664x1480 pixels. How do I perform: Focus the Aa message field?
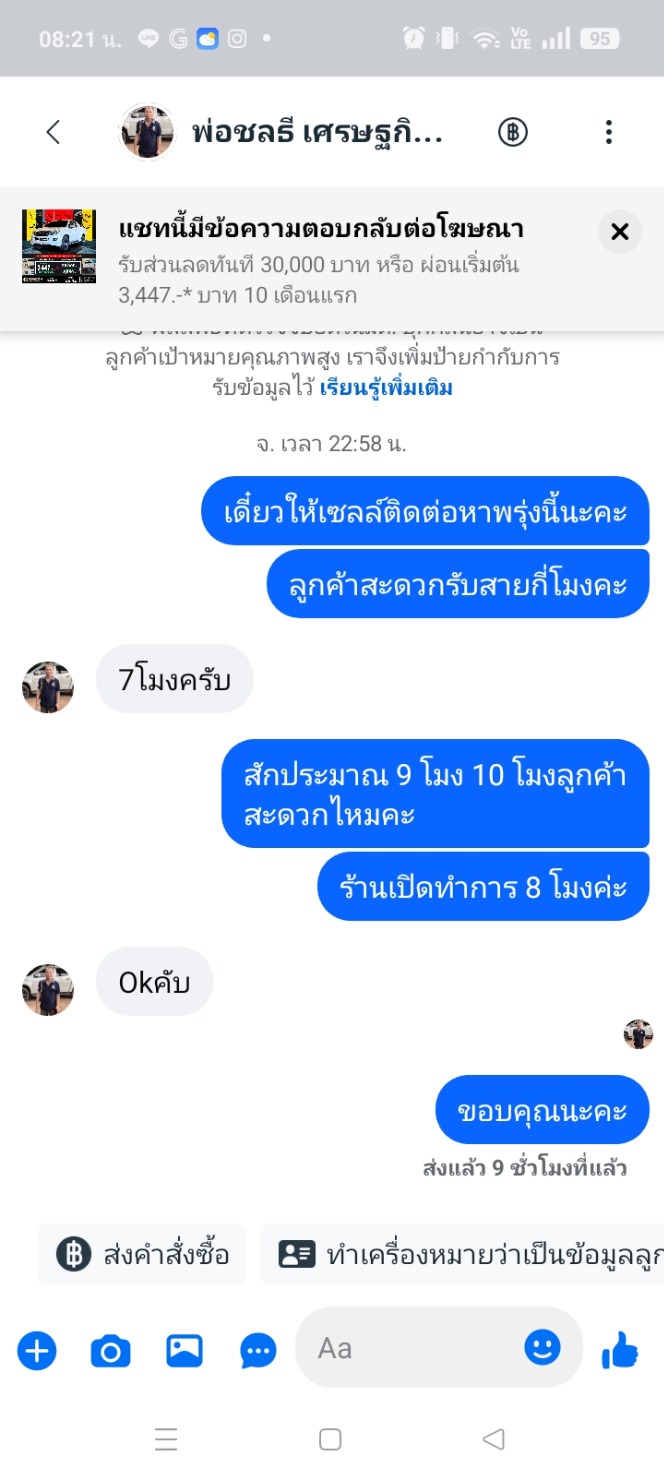[410, 1348]
